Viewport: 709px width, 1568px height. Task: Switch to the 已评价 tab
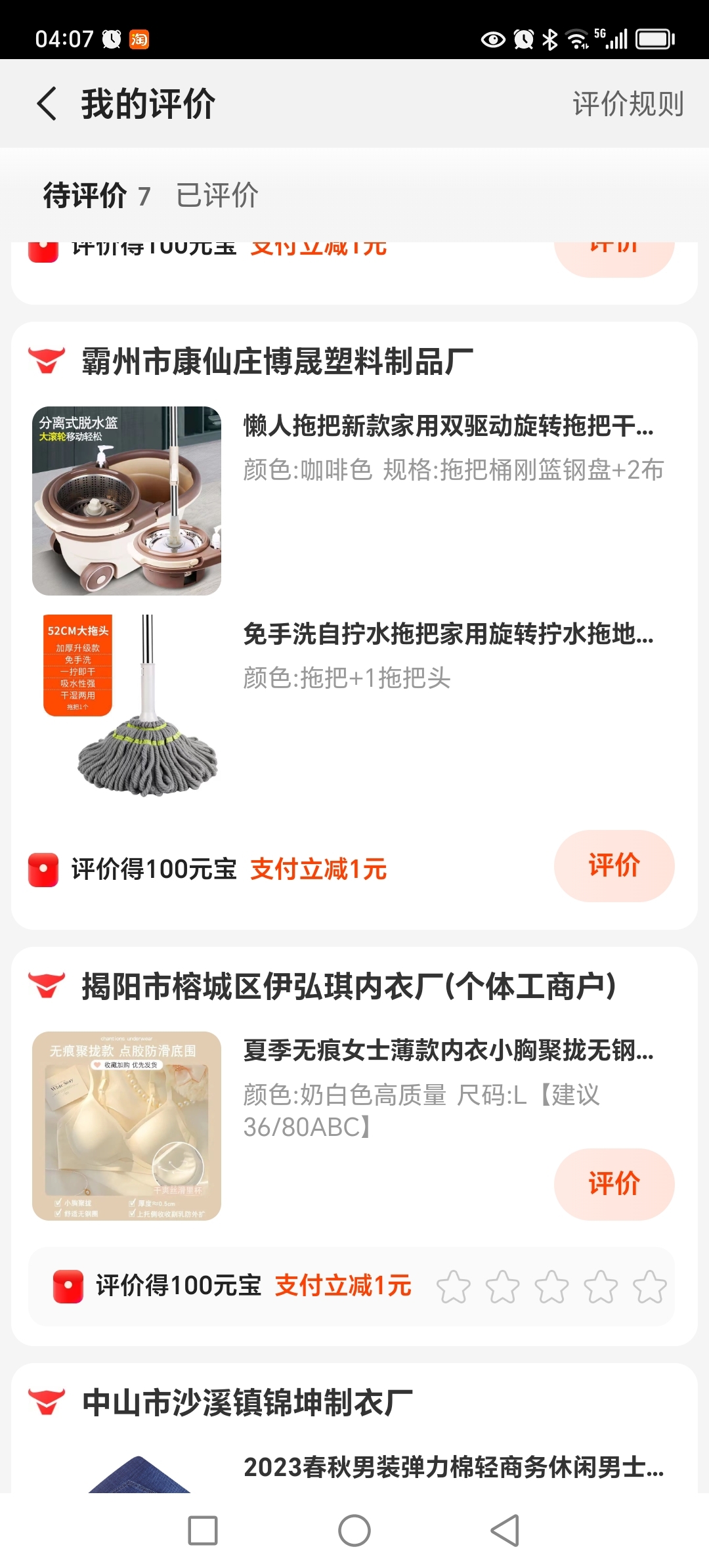coord(217,195)
